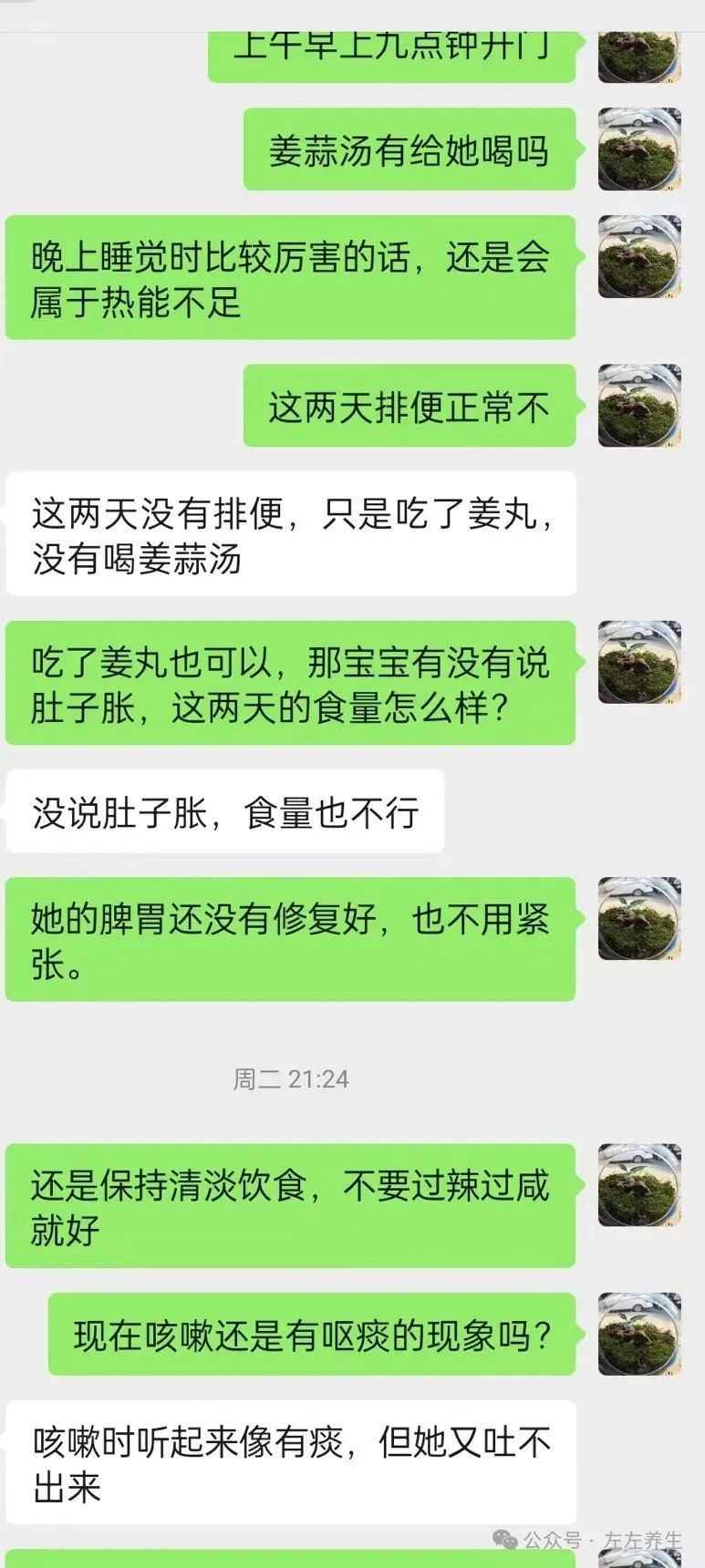Screen dimensions: 705x1568
Task: Click the sender's avatar next to '姜蒜汤有给她喝吗'
Action: point(639,149)
